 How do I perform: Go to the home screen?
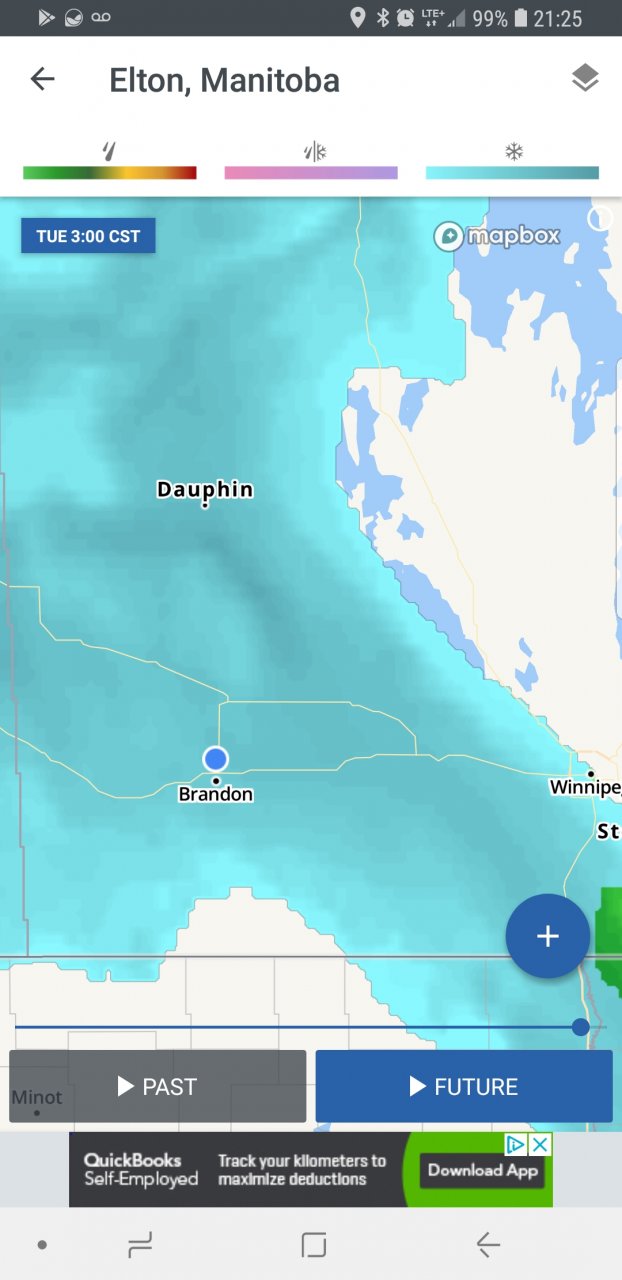(314, 1245)
